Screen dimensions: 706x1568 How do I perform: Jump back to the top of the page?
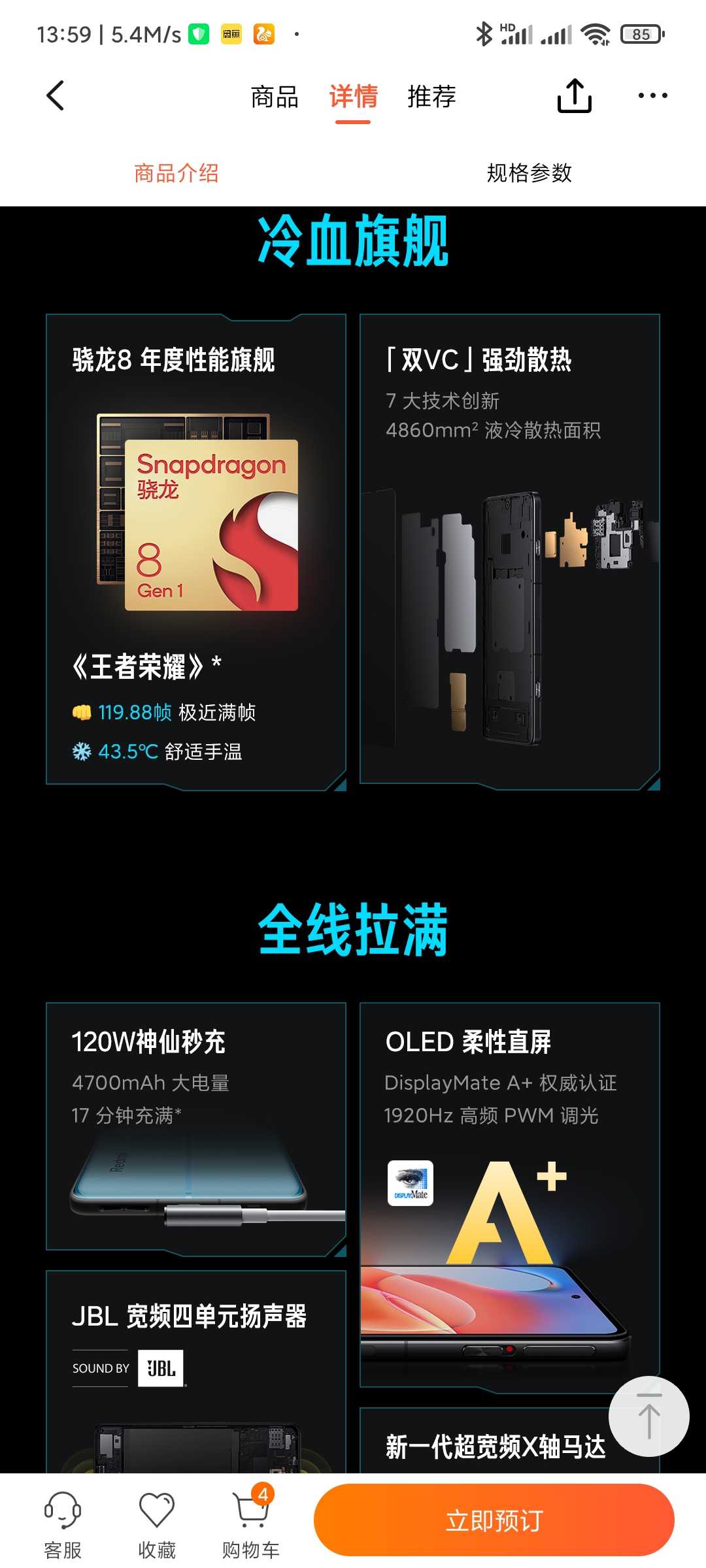[648, 1416]
